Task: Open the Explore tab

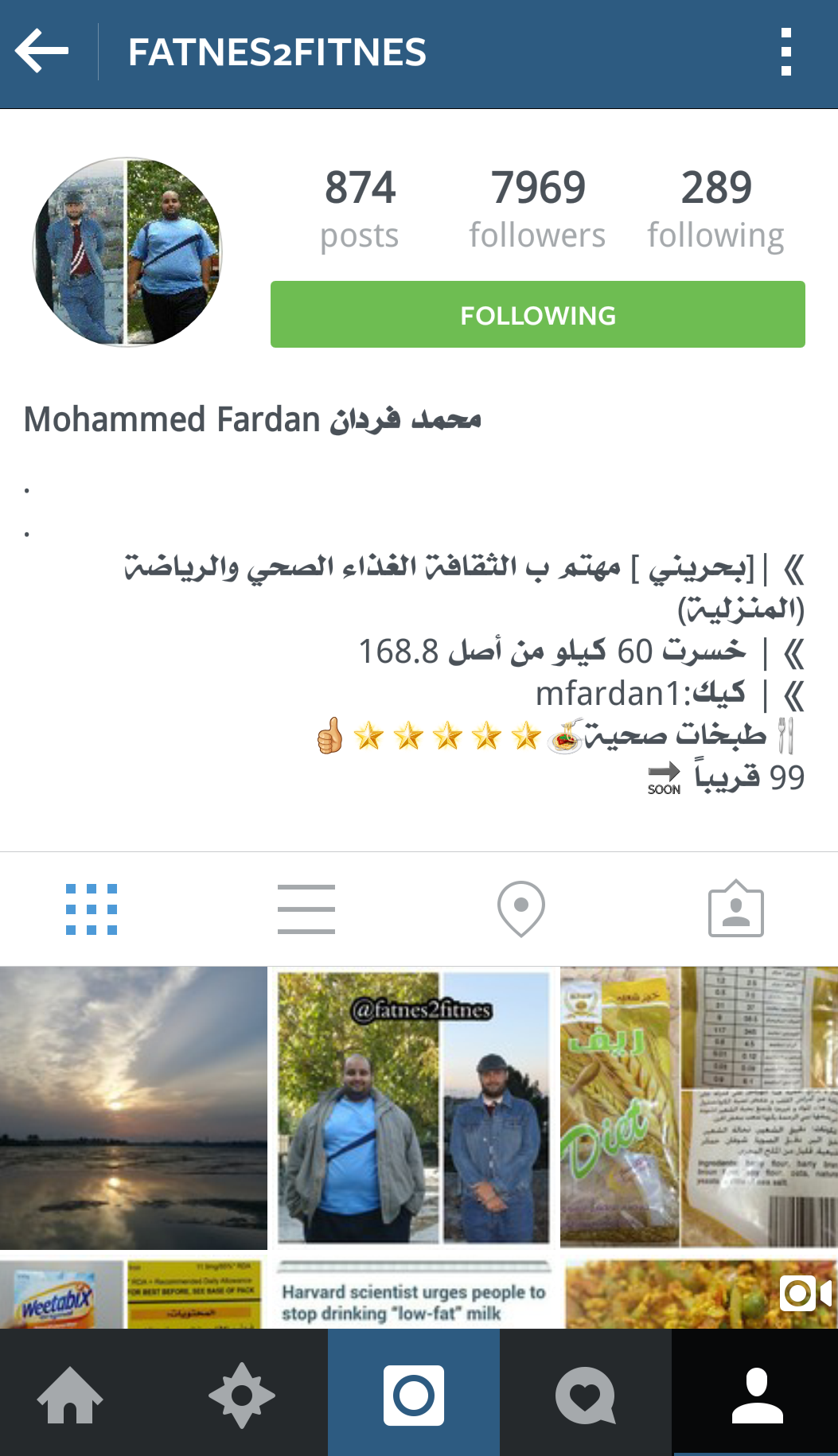Action: (241, 1394)
